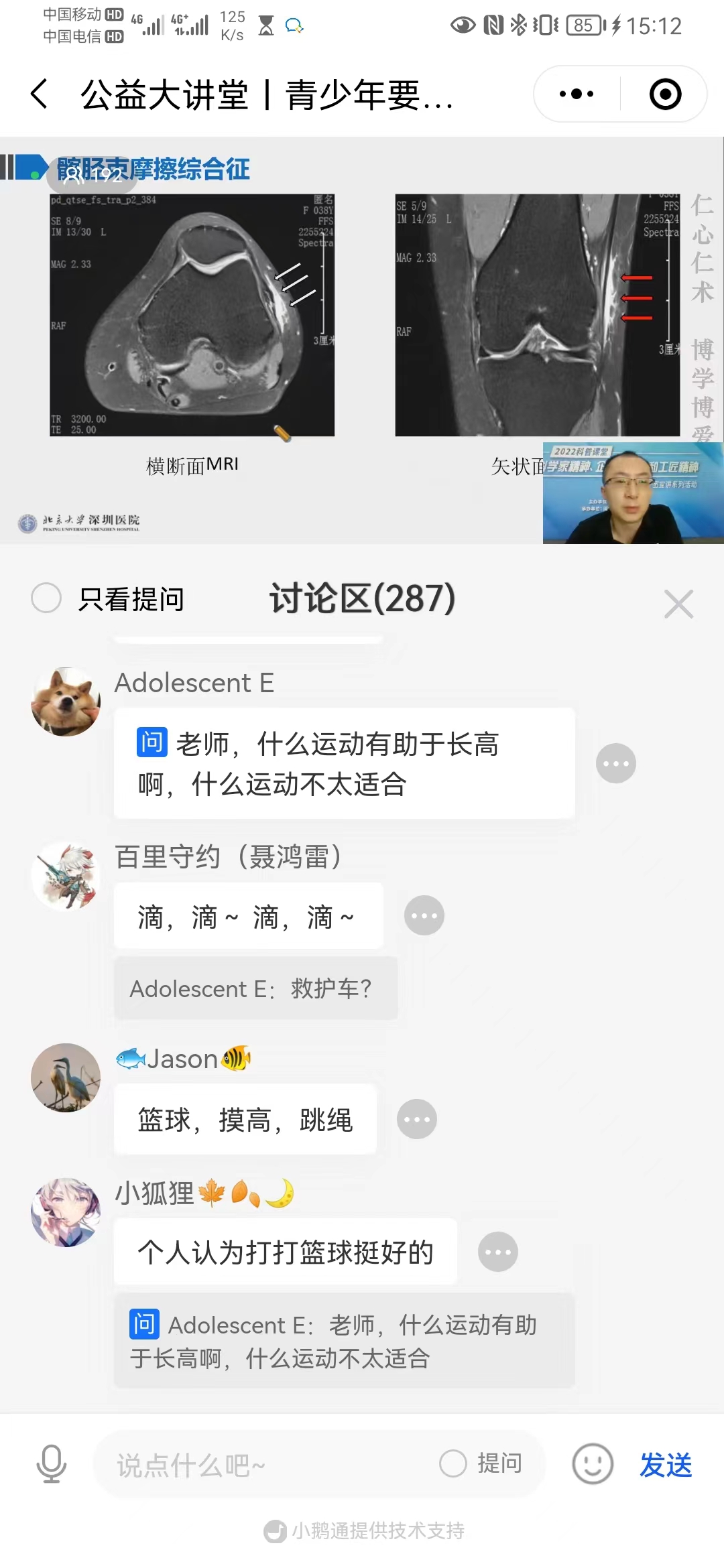Go back from the lecture page
Screen dimensions: 724x1568
[x=39, y=94]
